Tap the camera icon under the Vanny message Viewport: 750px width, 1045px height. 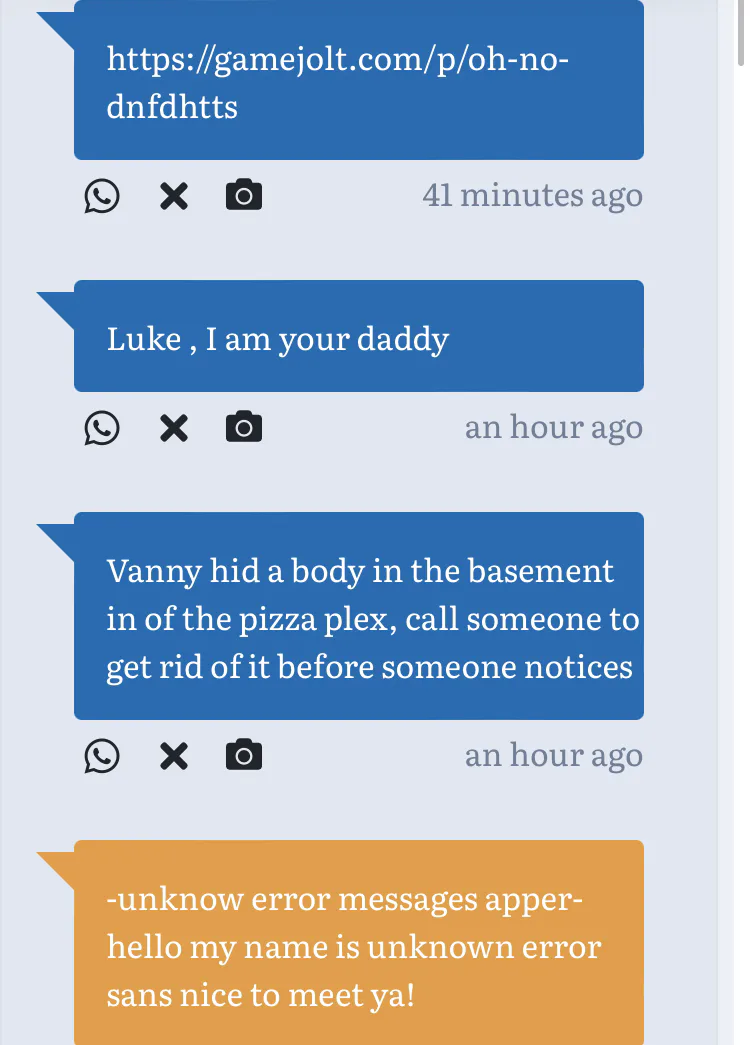pos(244,754)
